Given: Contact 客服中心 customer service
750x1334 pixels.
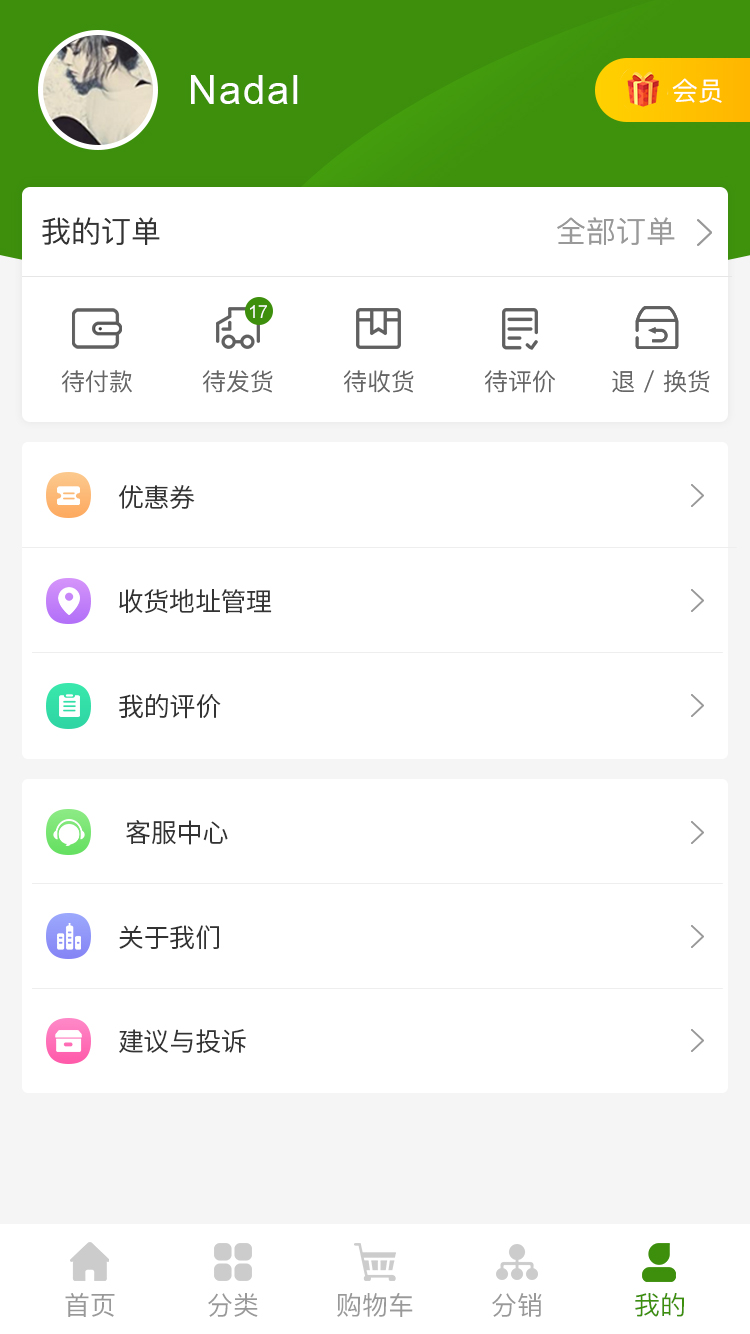Looking at the screenshot, I should pyautogui.click(x=375, y=832).
